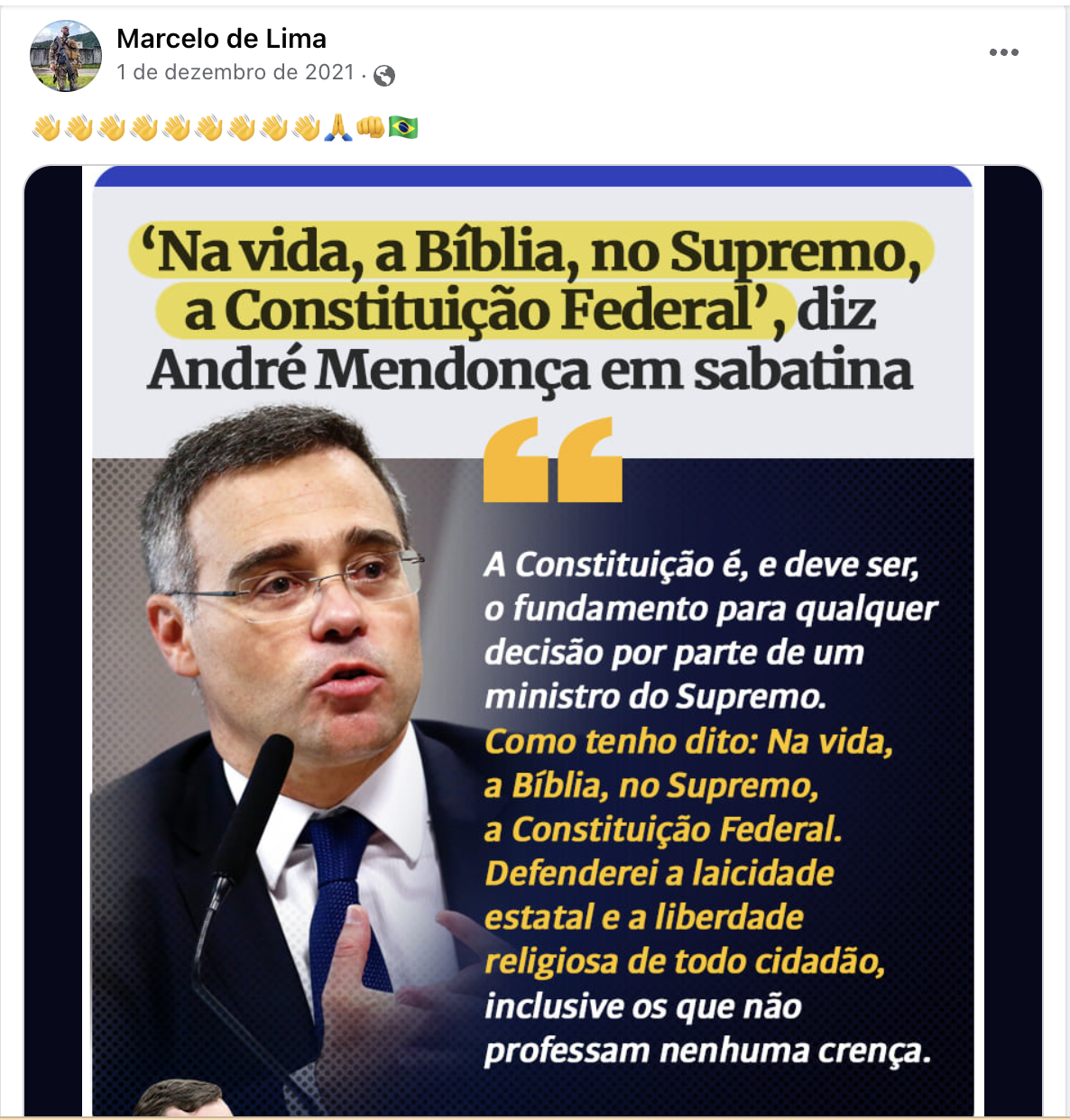This screenshot has width=1070, height=1120.
Task: Open the post date 1 de dezembro de 2021
Action: [x=235, y=72]
